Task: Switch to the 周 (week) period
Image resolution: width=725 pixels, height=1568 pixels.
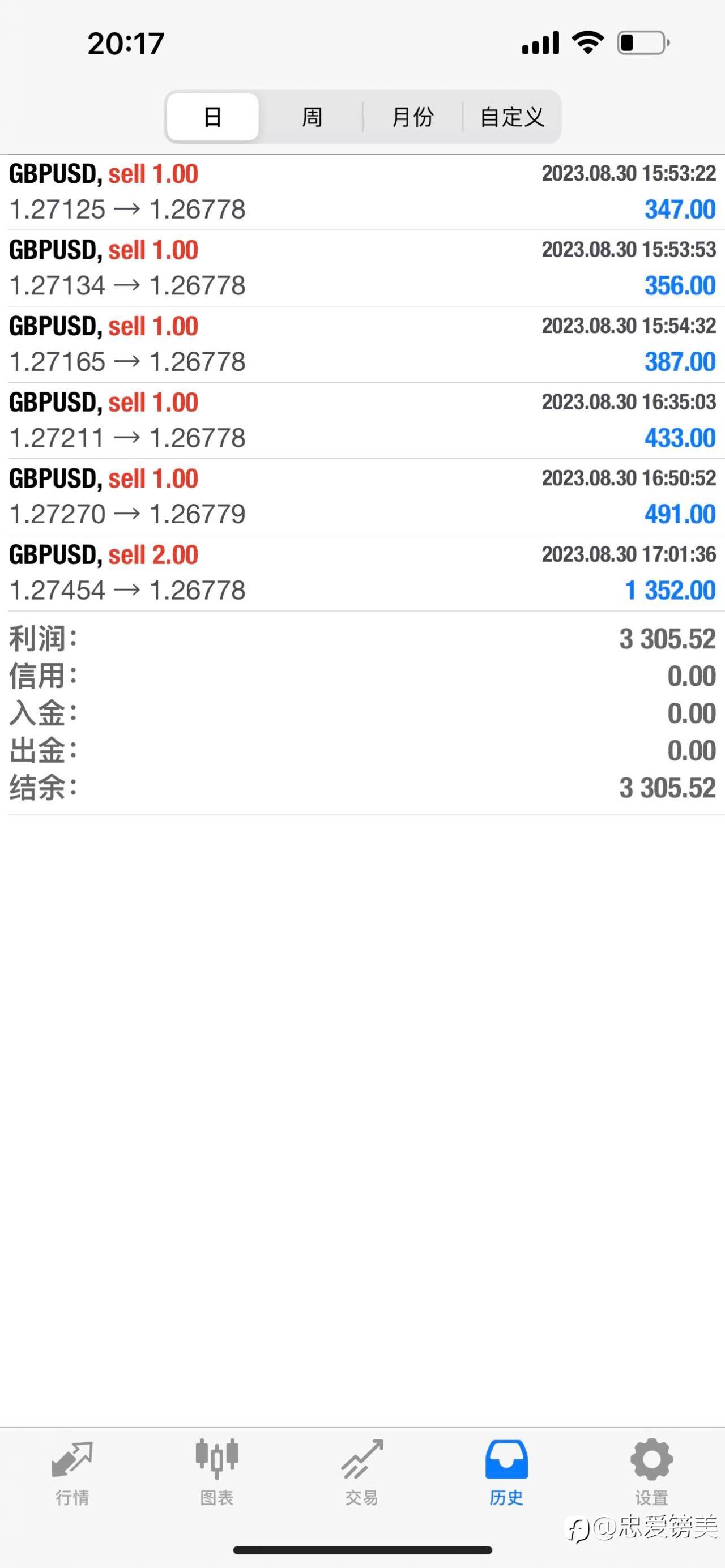Action: click(x=312, y=117)
